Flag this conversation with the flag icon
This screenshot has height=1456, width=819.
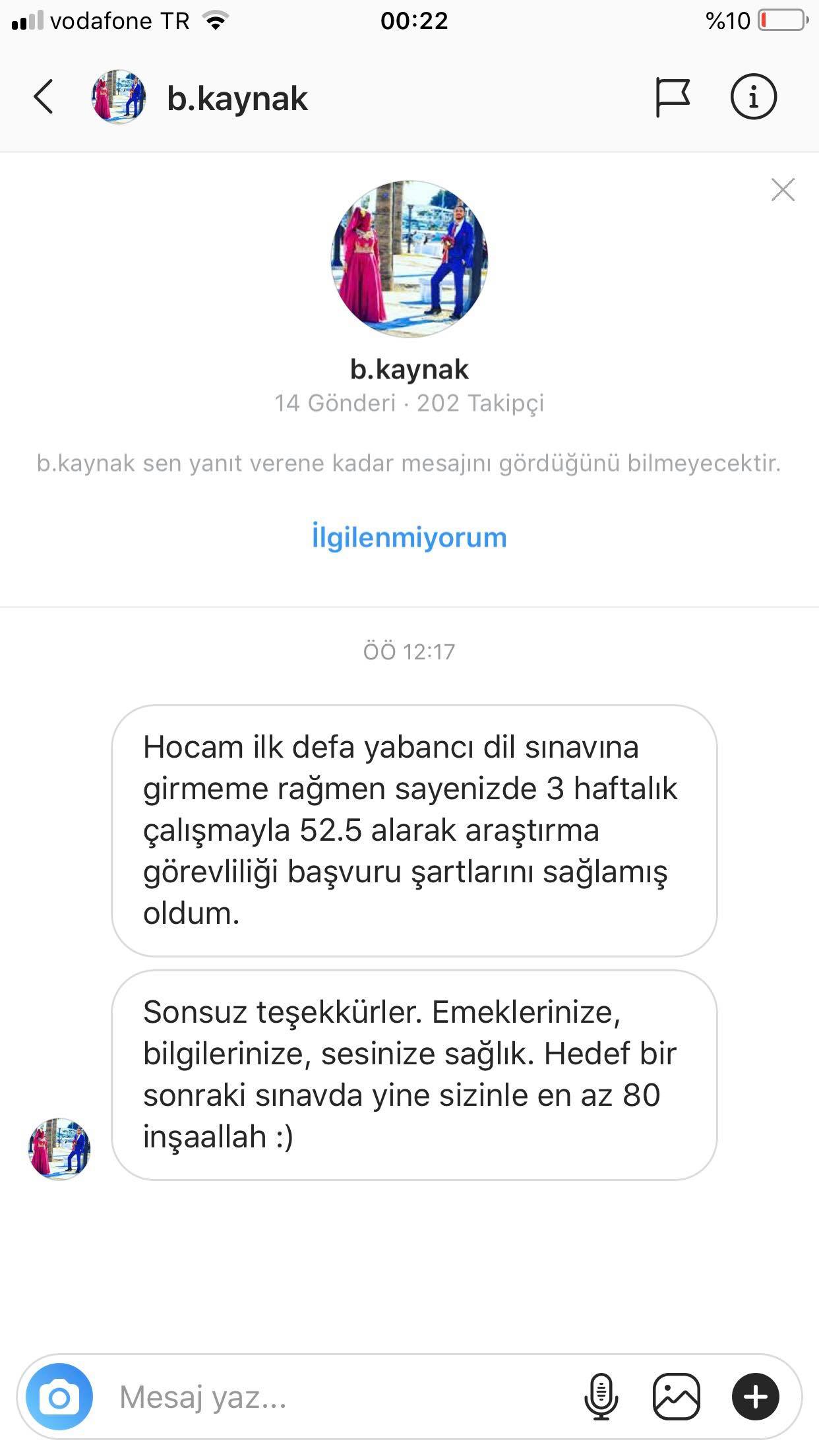tap(672, 98)
